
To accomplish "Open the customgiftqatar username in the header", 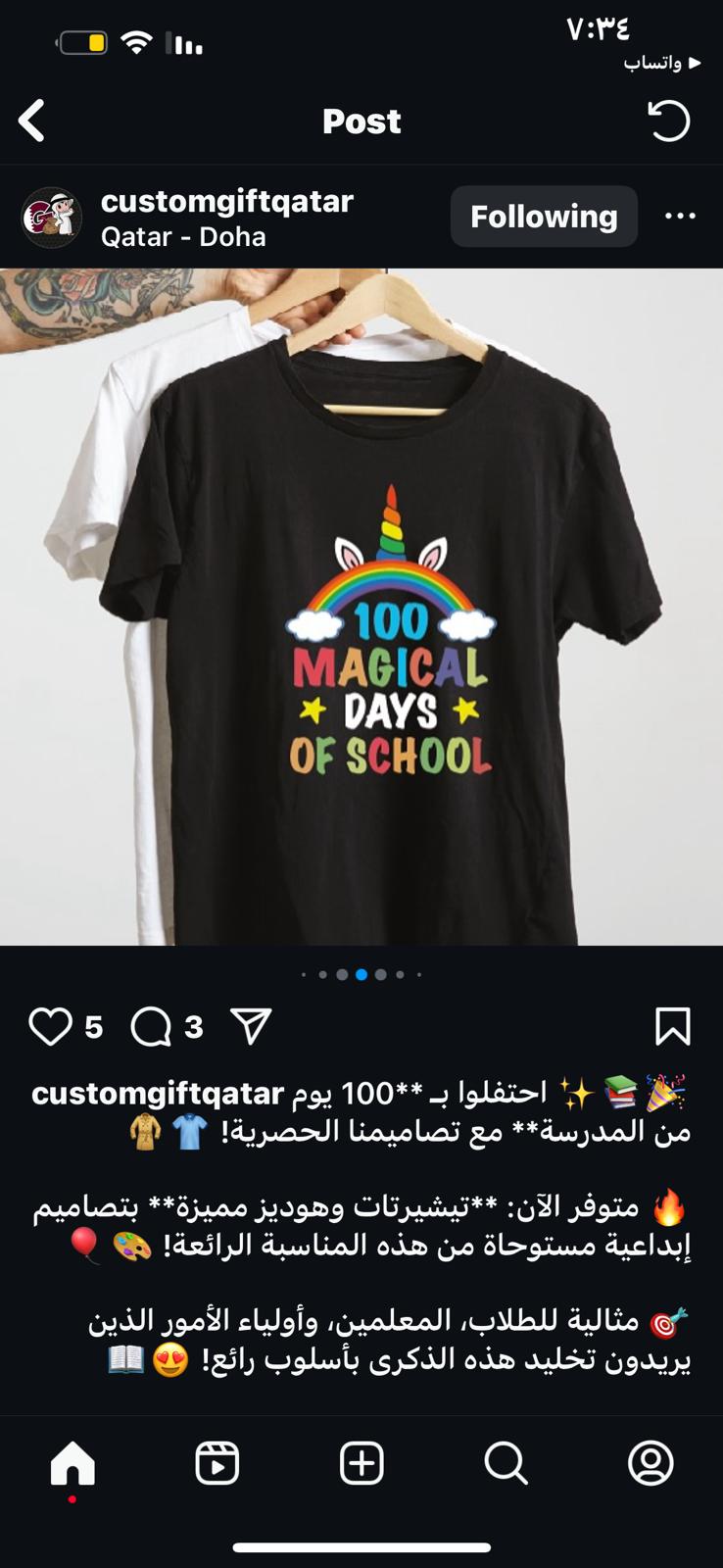I will [x=227, y=201].
